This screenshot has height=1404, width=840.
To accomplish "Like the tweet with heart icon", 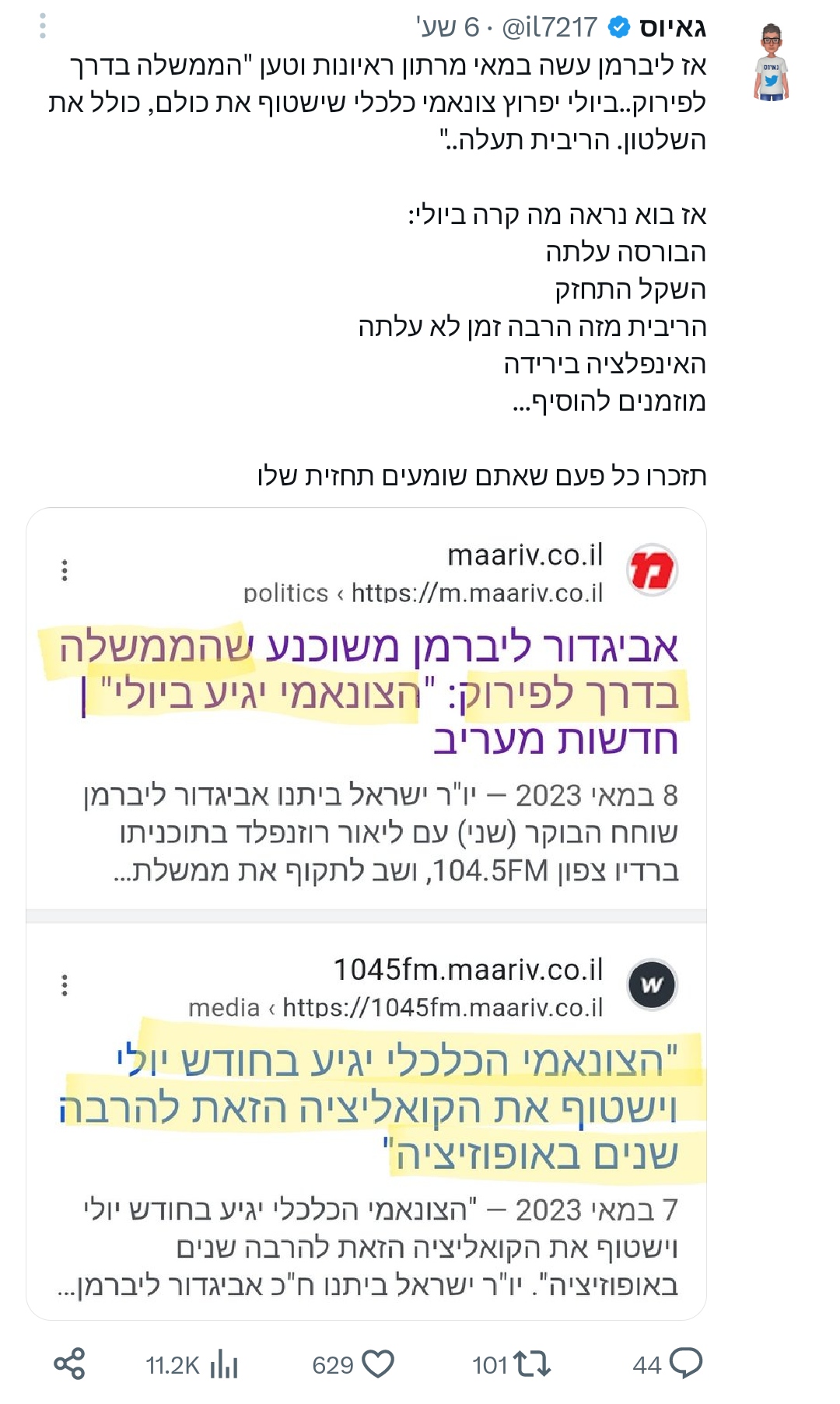I will (x=379, y=1364).
